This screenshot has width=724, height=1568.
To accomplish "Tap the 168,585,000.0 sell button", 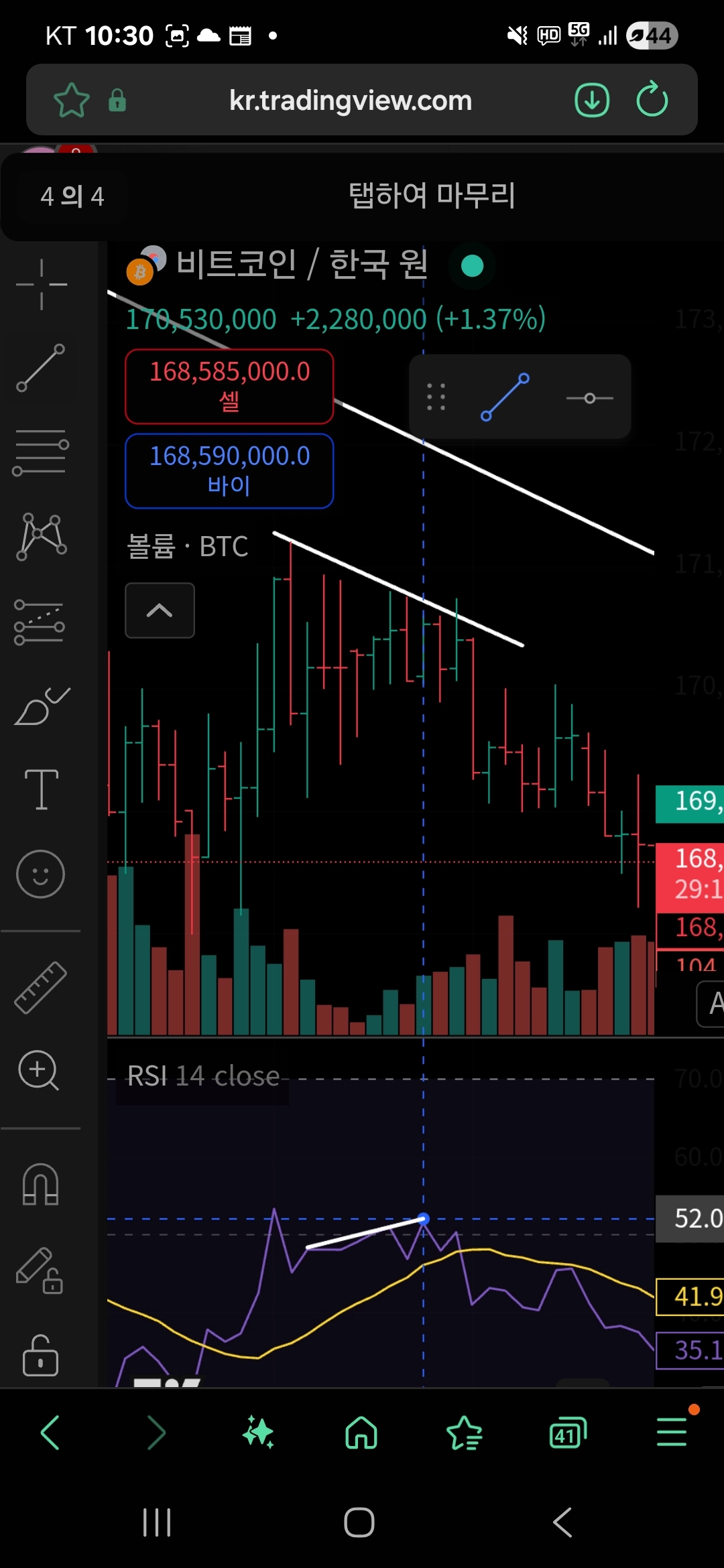I will coord(229,386).
